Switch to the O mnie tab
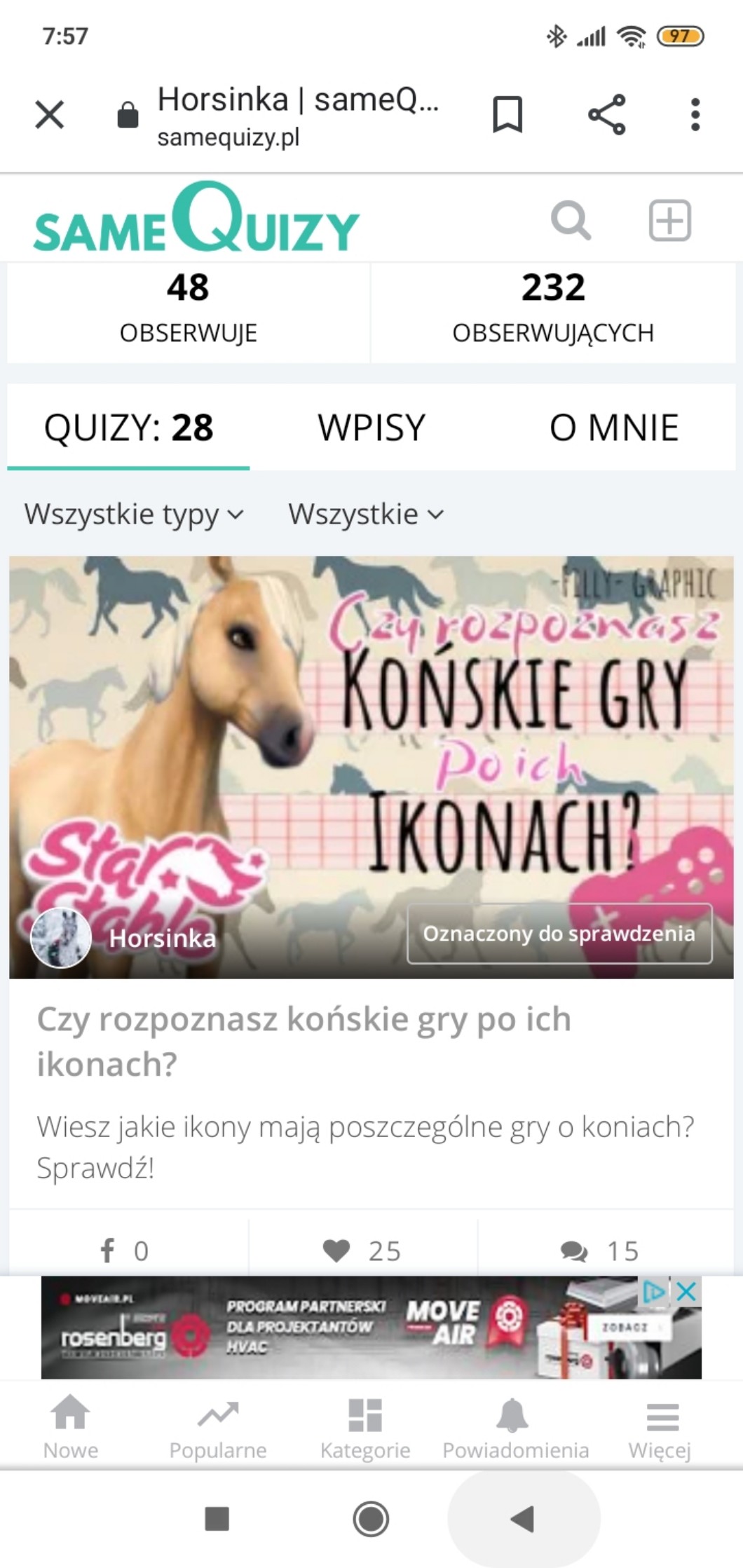This screenshot has height=1568, width=743. pyautogui.click(x=613, y=428)
